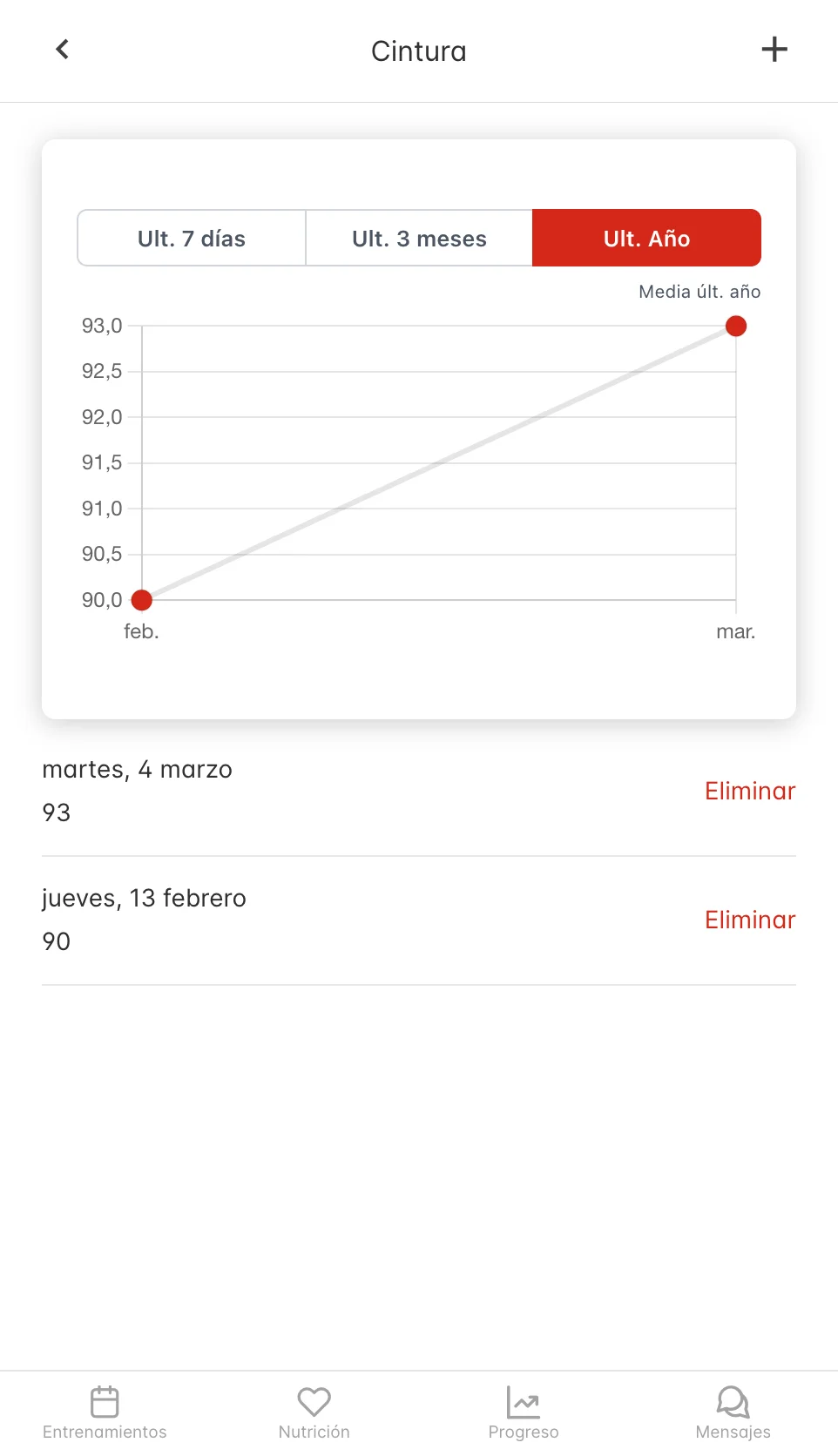Switch to Ult. 7 días range
Image resolution: width=838 pixels, height=1456 pixels.
click(192, 238)
